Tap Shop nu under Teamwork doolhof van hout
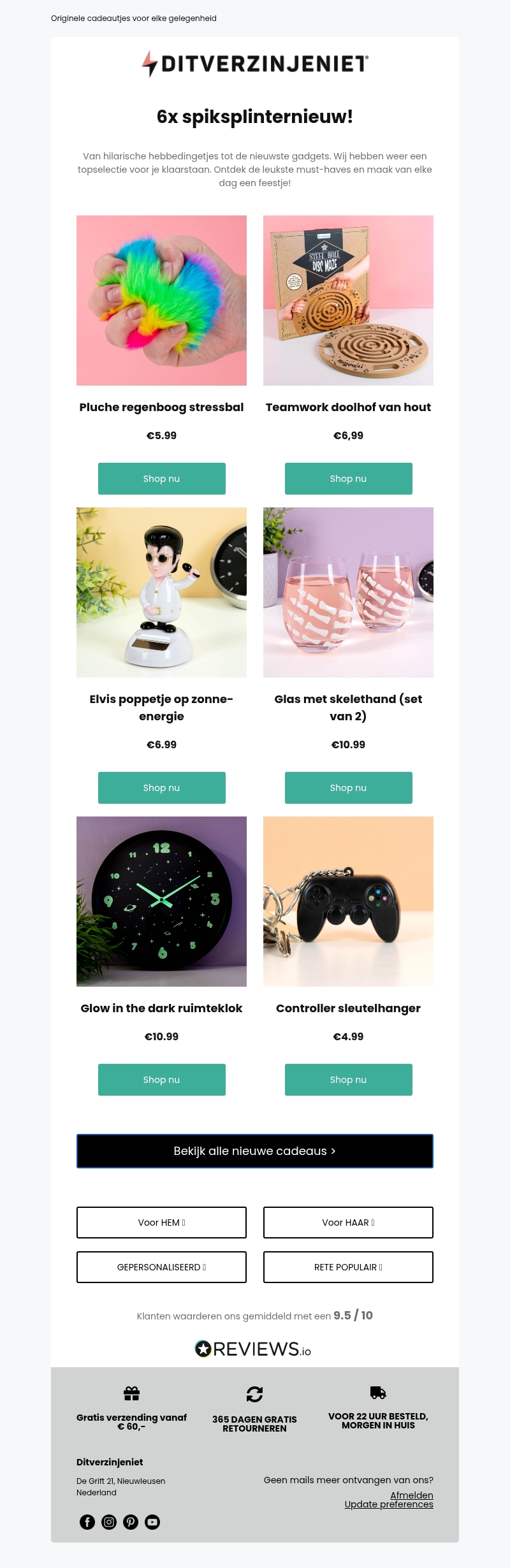This screenshot has width=510, height=1568. 348,479
